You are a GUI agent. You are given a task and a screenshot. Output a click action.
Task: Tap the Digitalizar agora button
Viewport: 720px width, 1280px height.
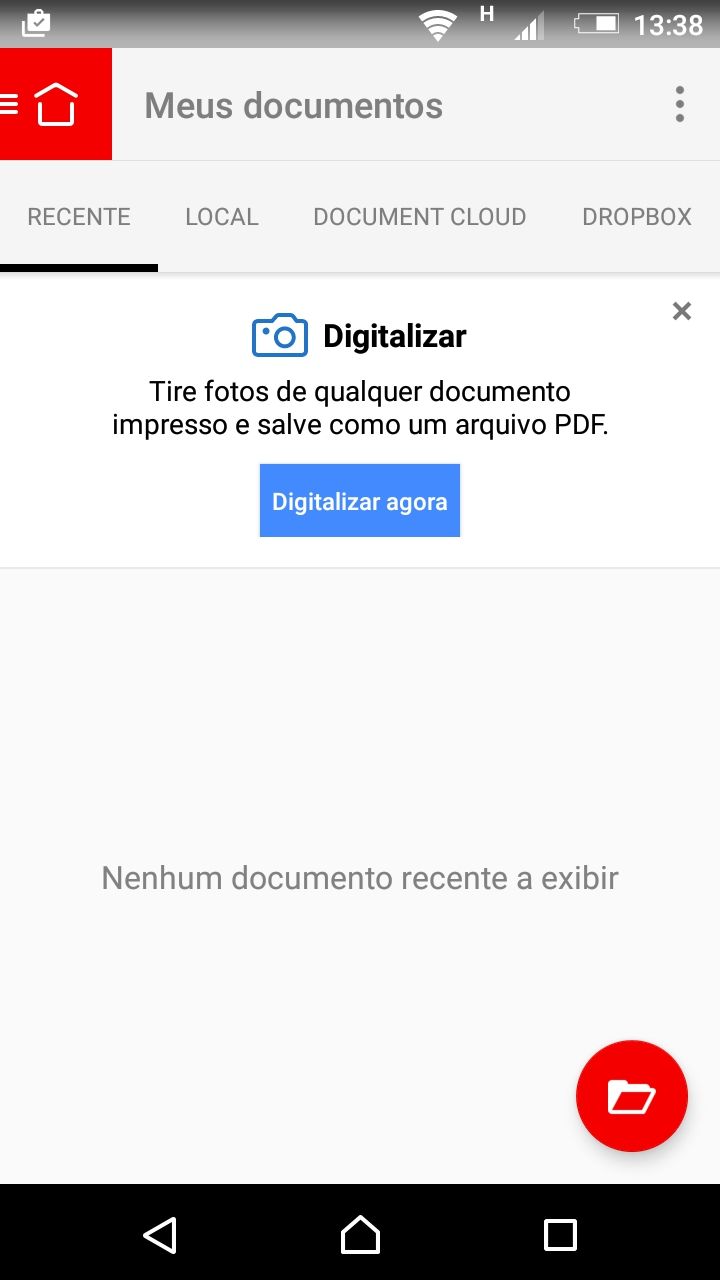360,500
